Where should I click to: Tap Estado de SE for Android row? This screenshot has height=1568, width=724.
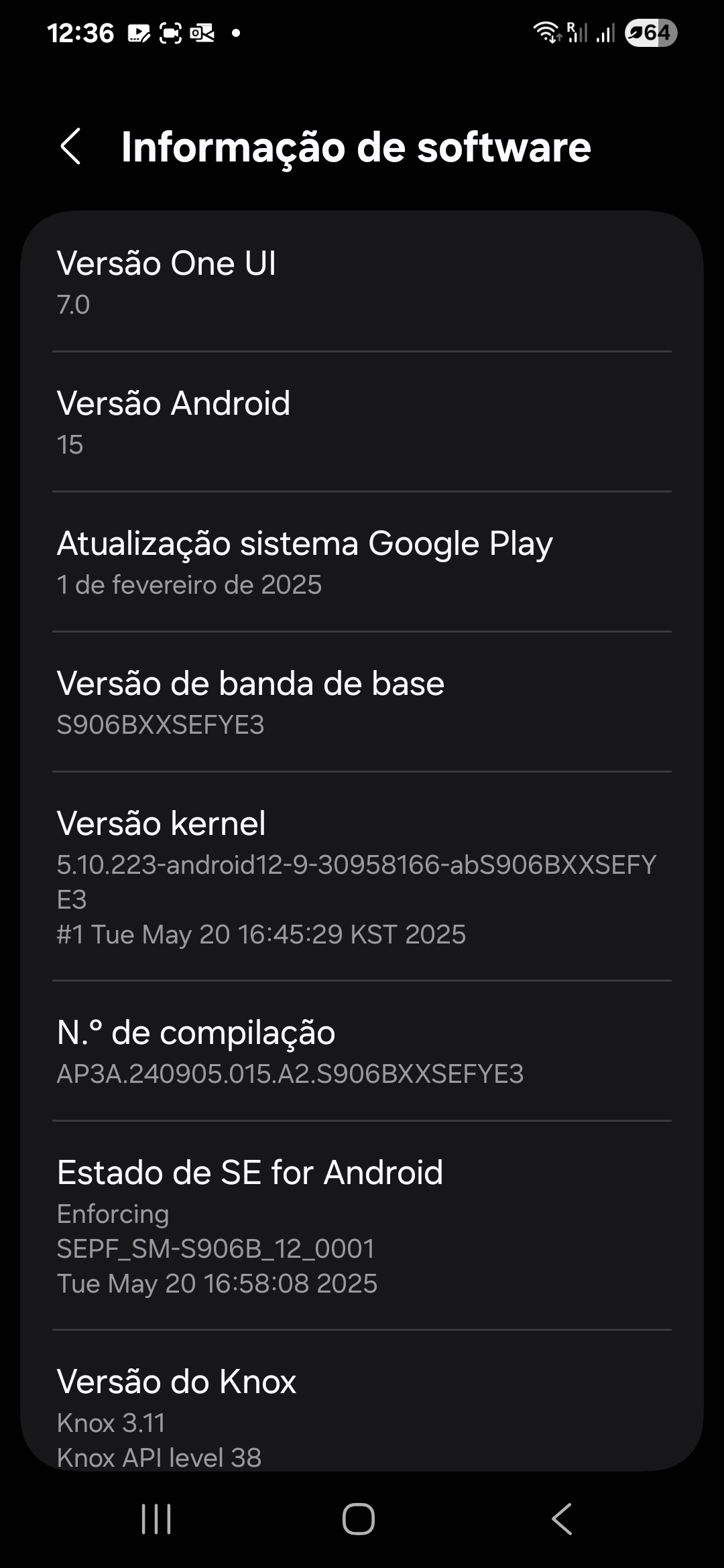(x=362, y=1226)
